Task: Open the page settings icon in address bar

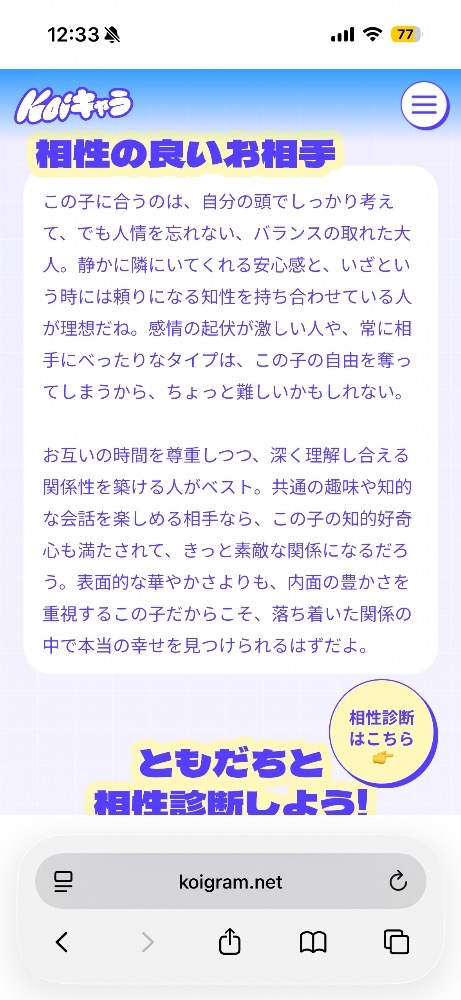Action: tap(63, 883)
